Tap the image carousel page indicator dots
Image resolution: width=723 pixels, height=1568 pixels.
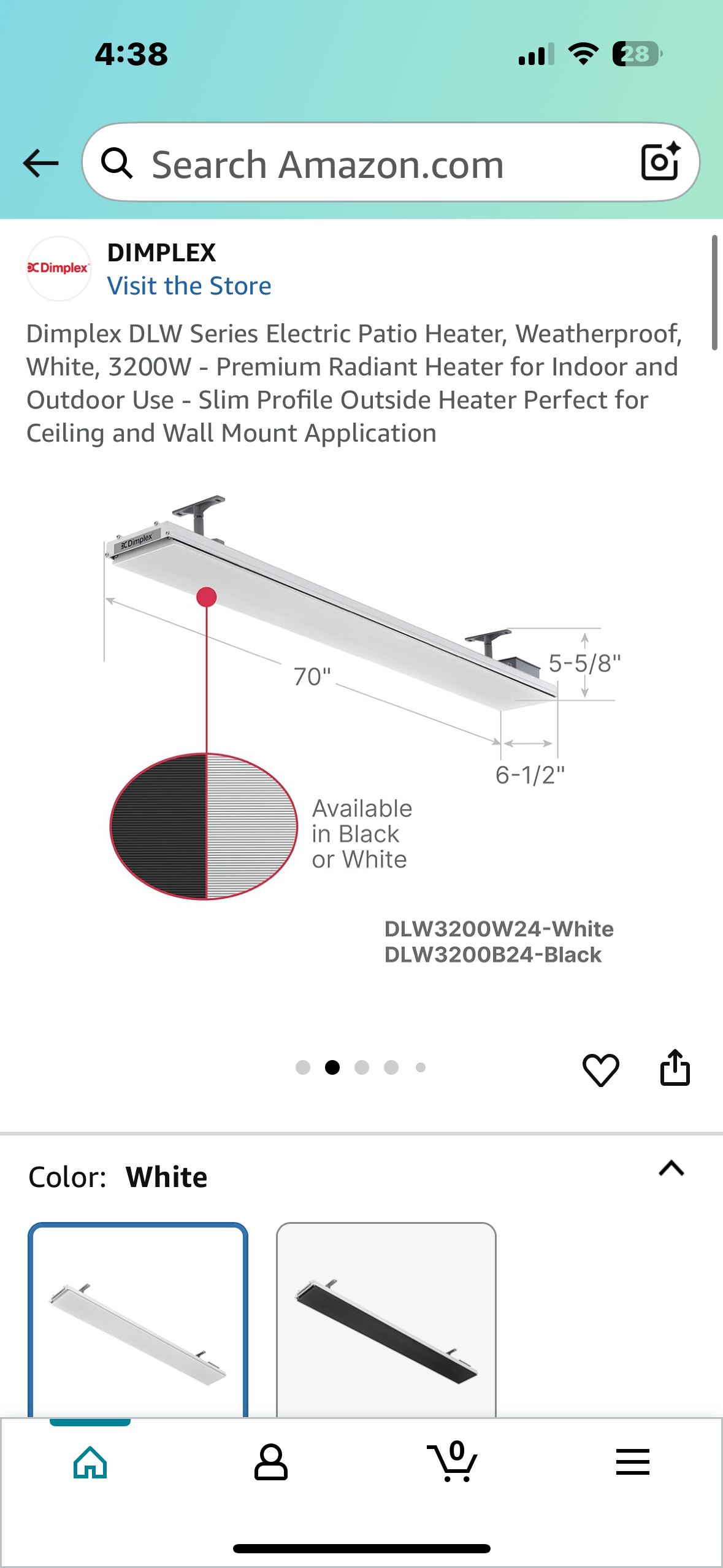tap(361, 1067)
